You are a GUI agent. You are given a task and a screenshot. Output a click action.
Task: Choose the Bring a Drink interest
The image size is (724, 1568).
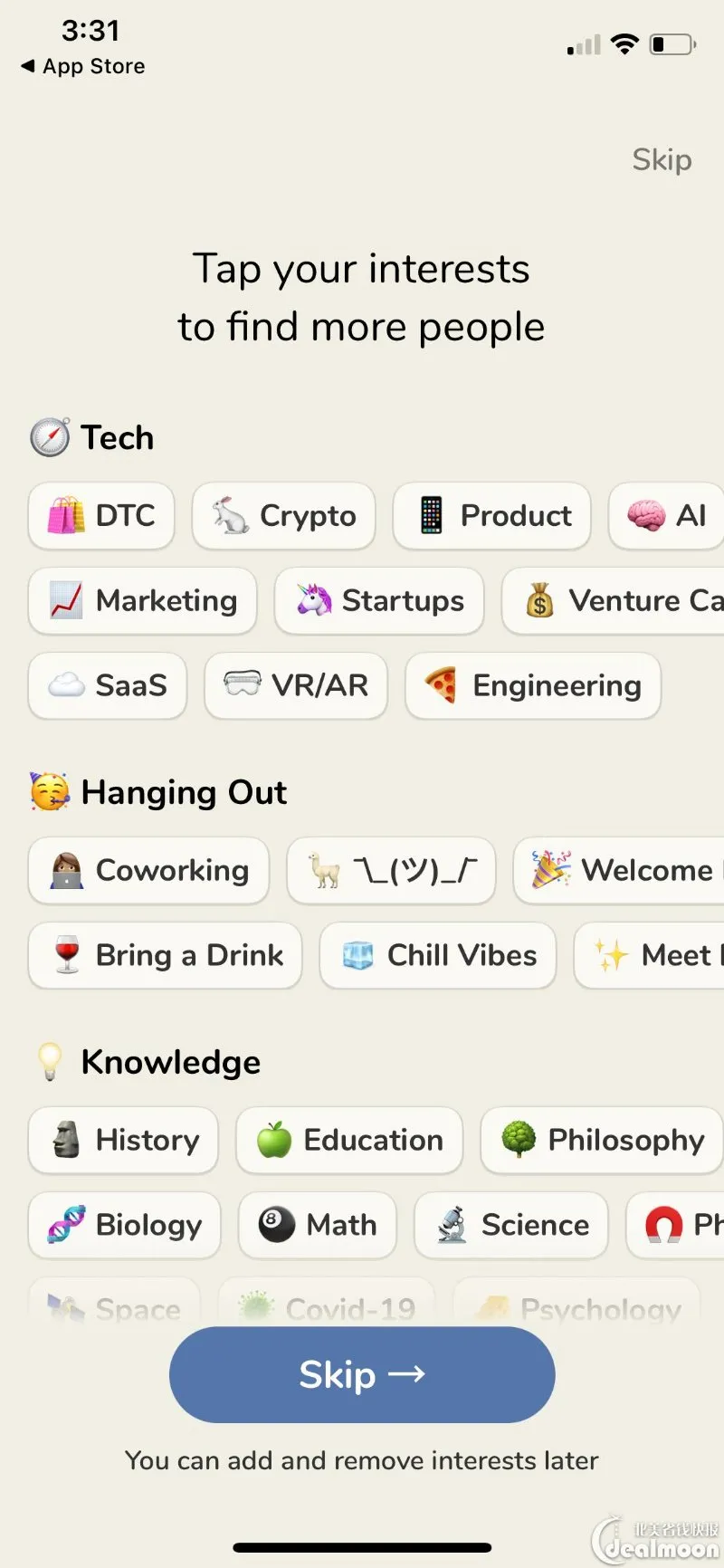coord(165,956)
